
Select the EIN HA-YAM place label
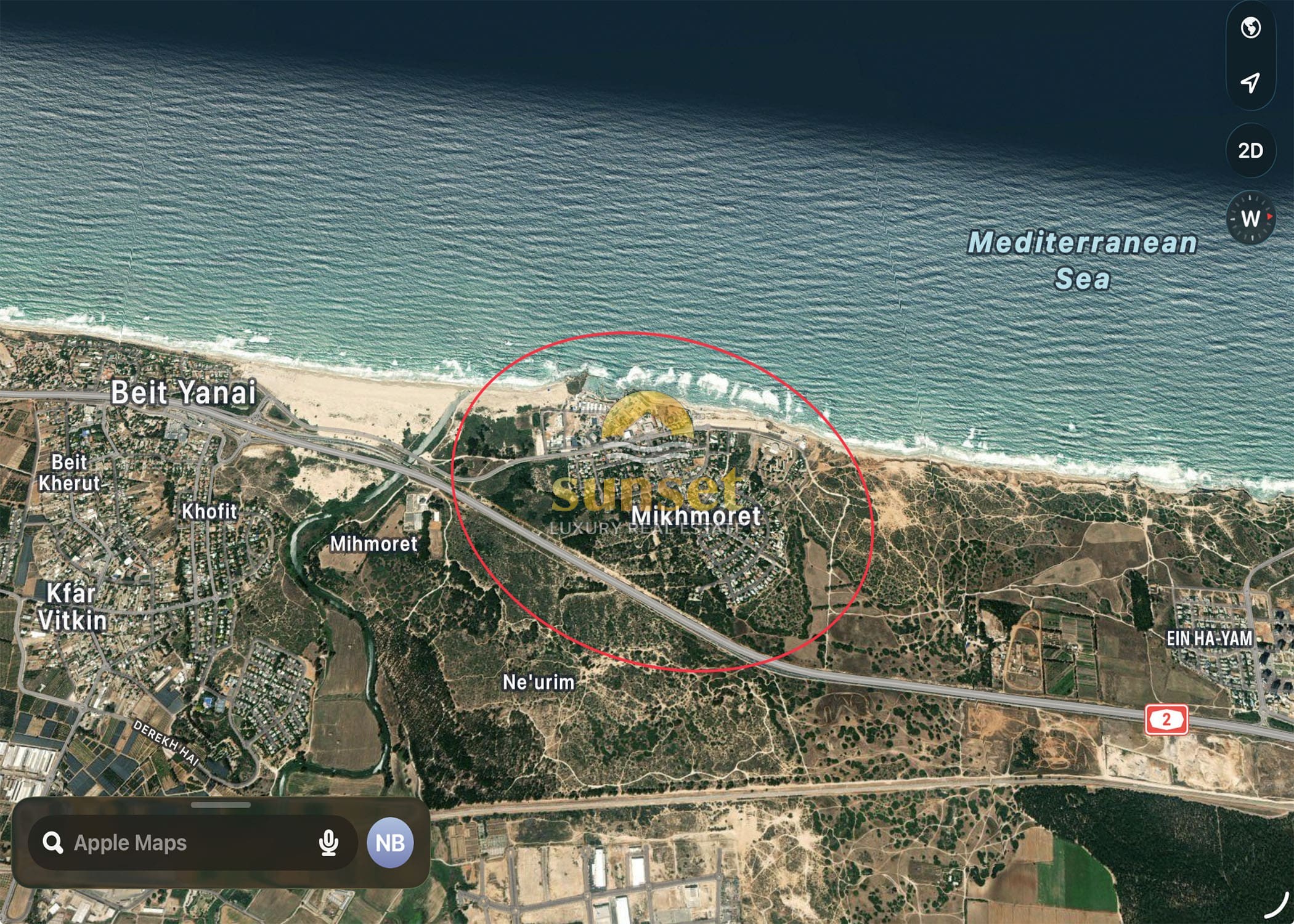click(1209, 638)
